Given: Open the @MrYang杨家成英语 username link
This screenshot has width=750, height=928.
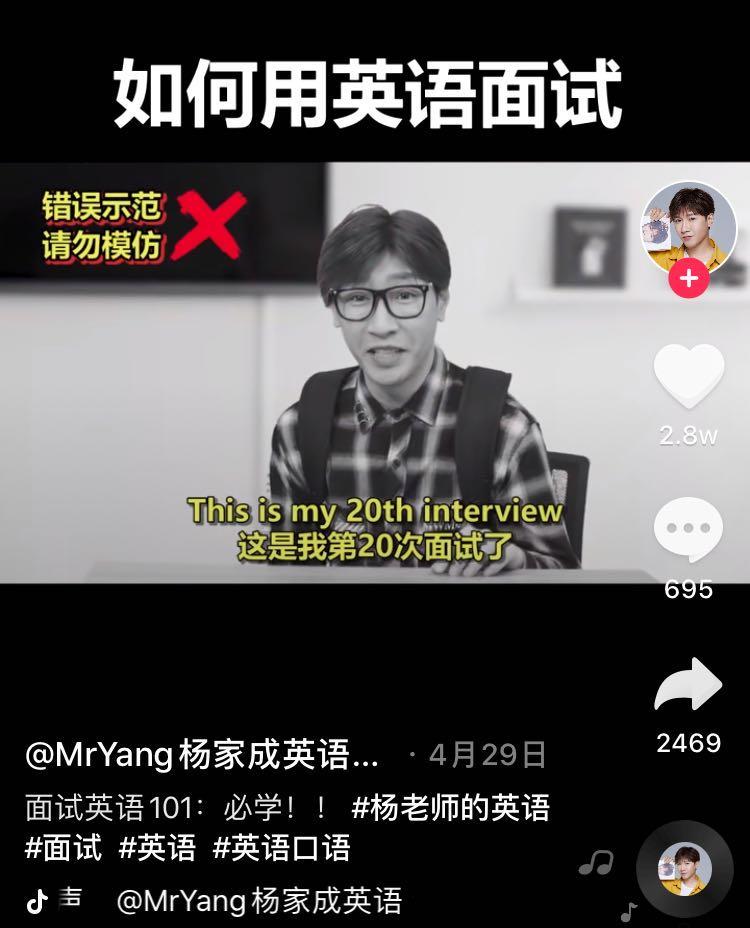Looking at the screenshot, I should 202,755.
